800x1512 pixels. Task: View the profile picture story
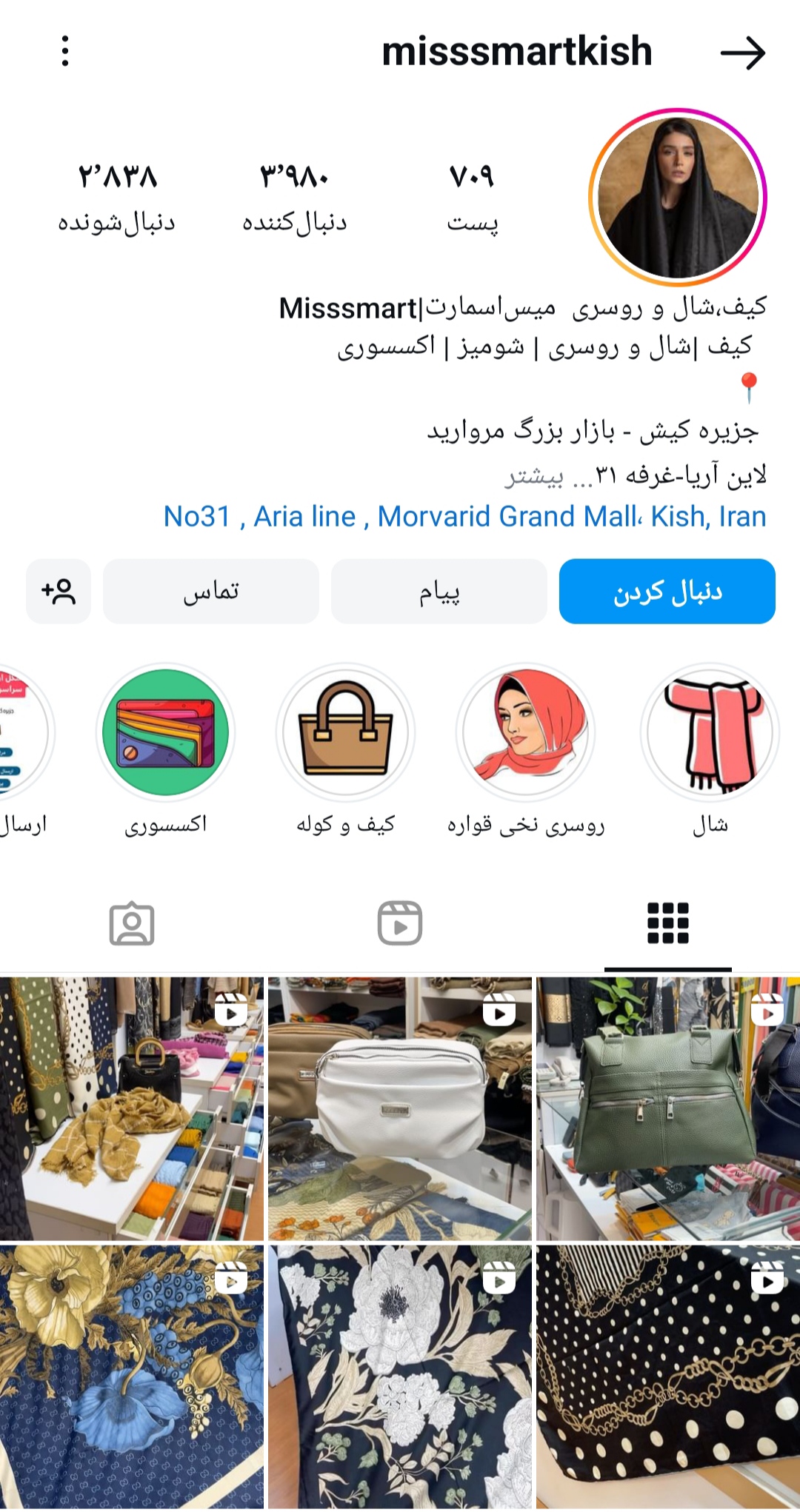click(678, 198)
